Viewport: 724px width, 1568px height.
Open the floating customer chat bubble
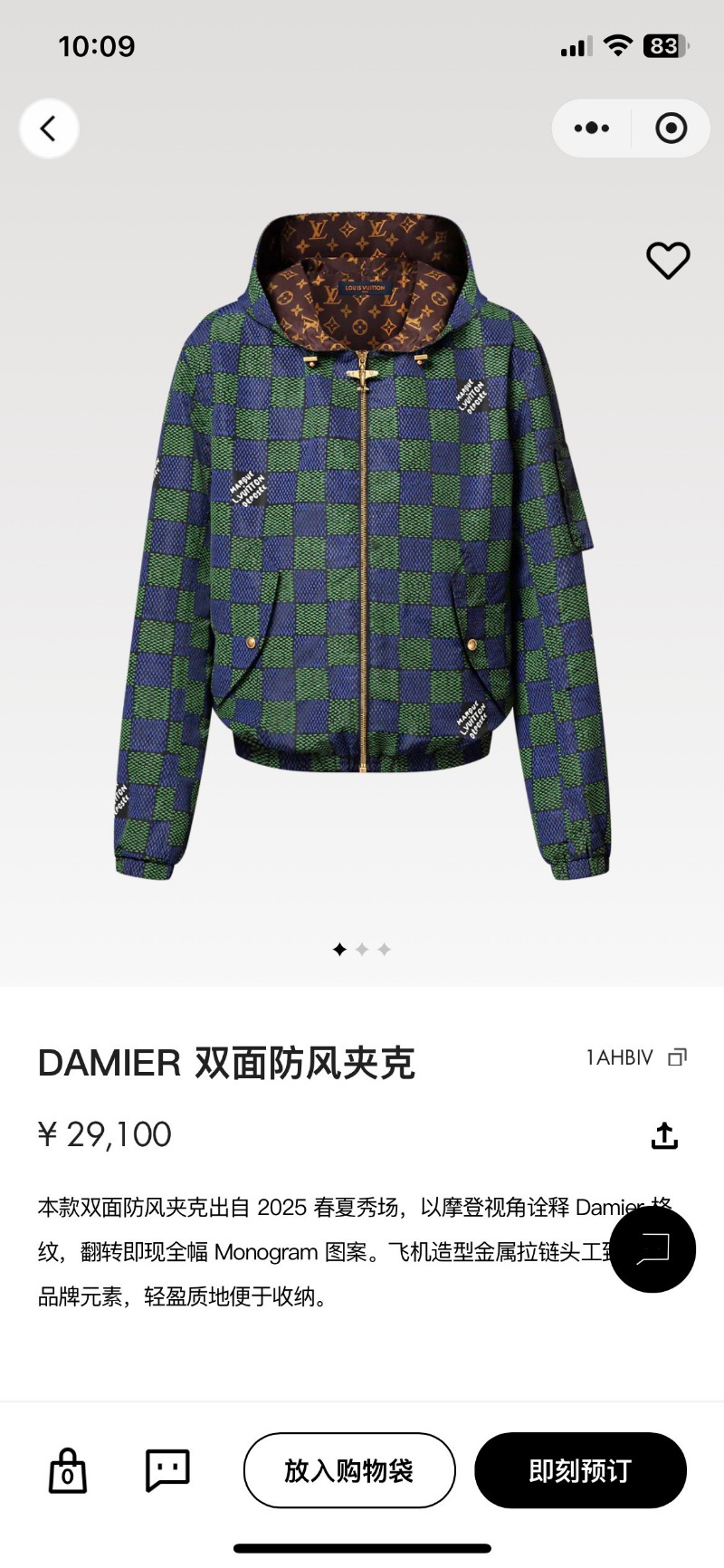652,1248
